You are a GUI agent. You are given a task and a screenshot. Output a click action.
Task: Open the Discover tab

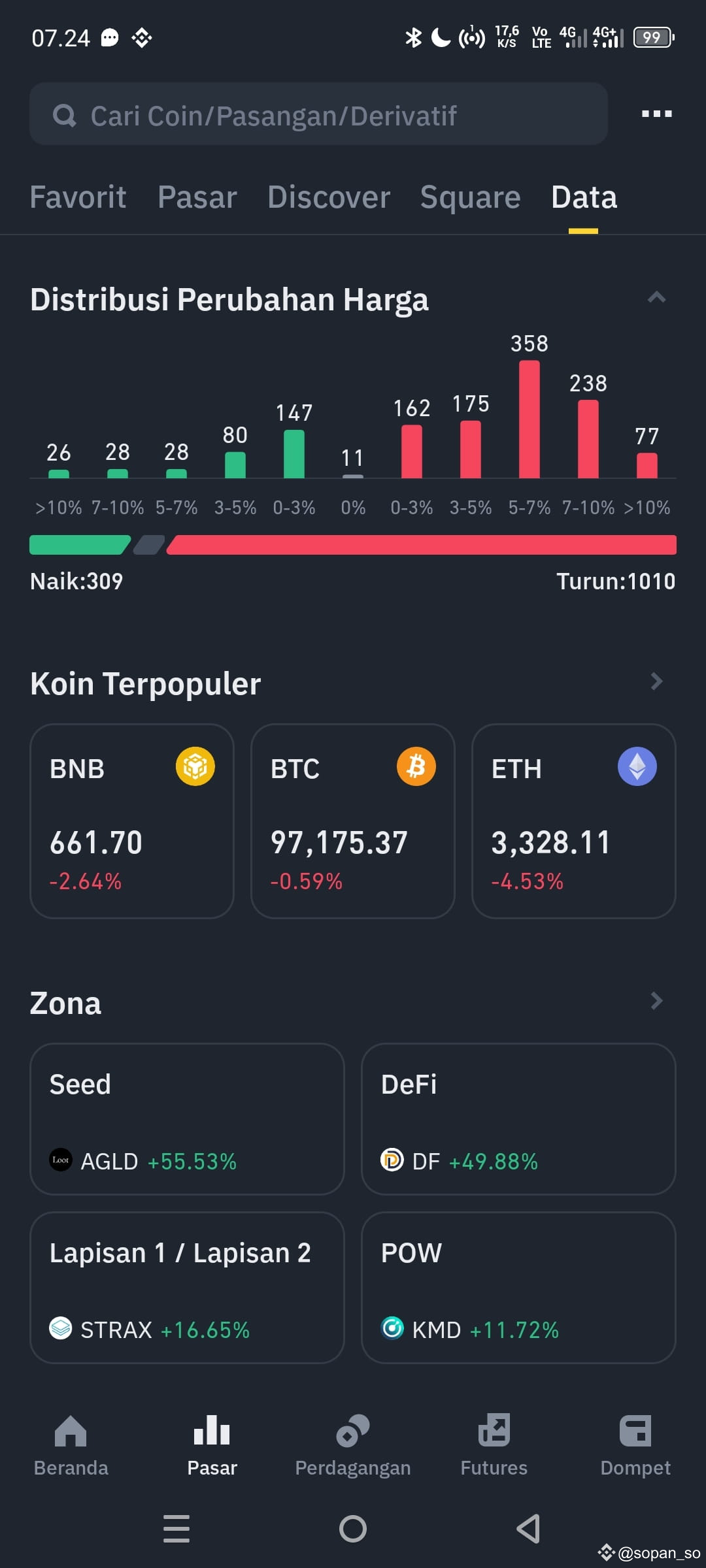(x=328, y=197)
